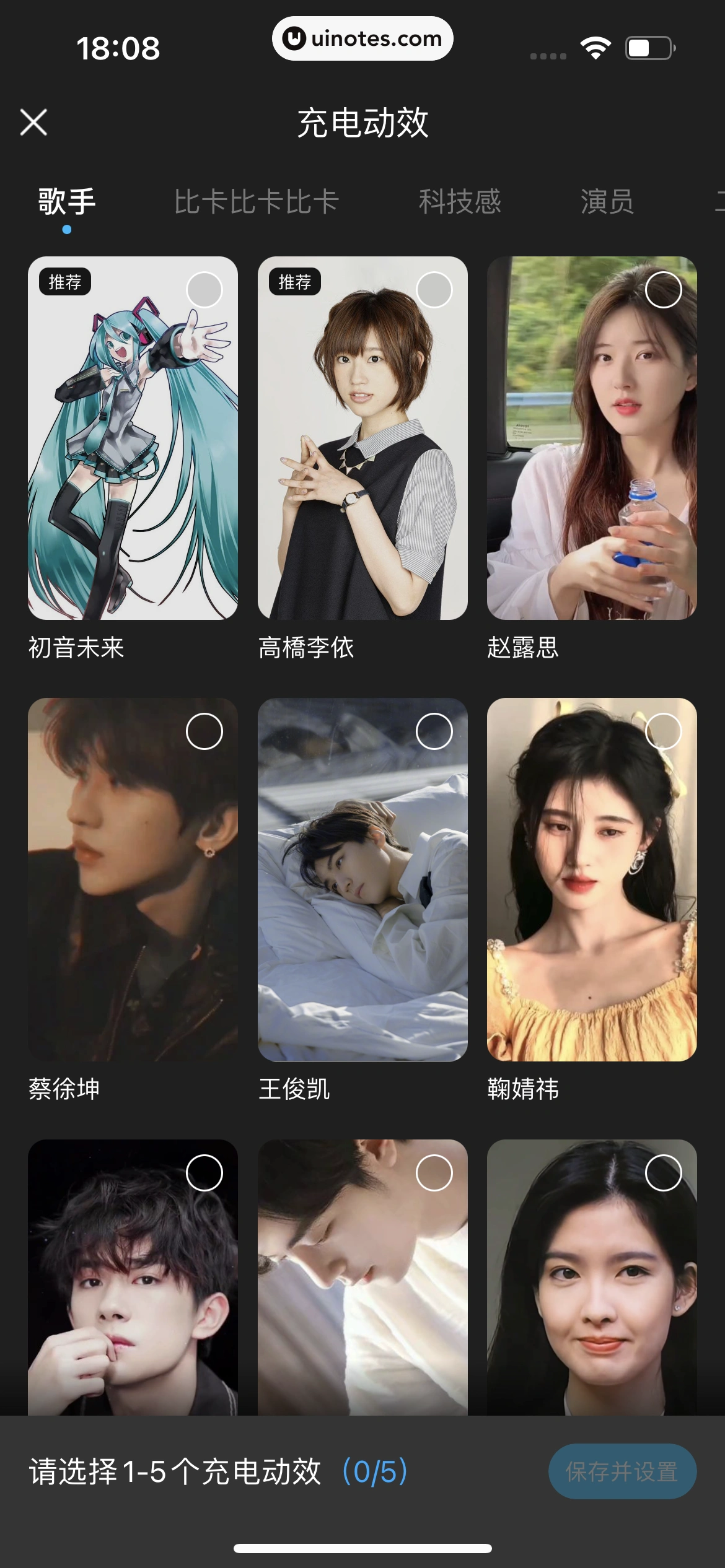Tap the 保存并设置 button
The width and height of the screenshot is (725, 1568).
coord(622,1471)
